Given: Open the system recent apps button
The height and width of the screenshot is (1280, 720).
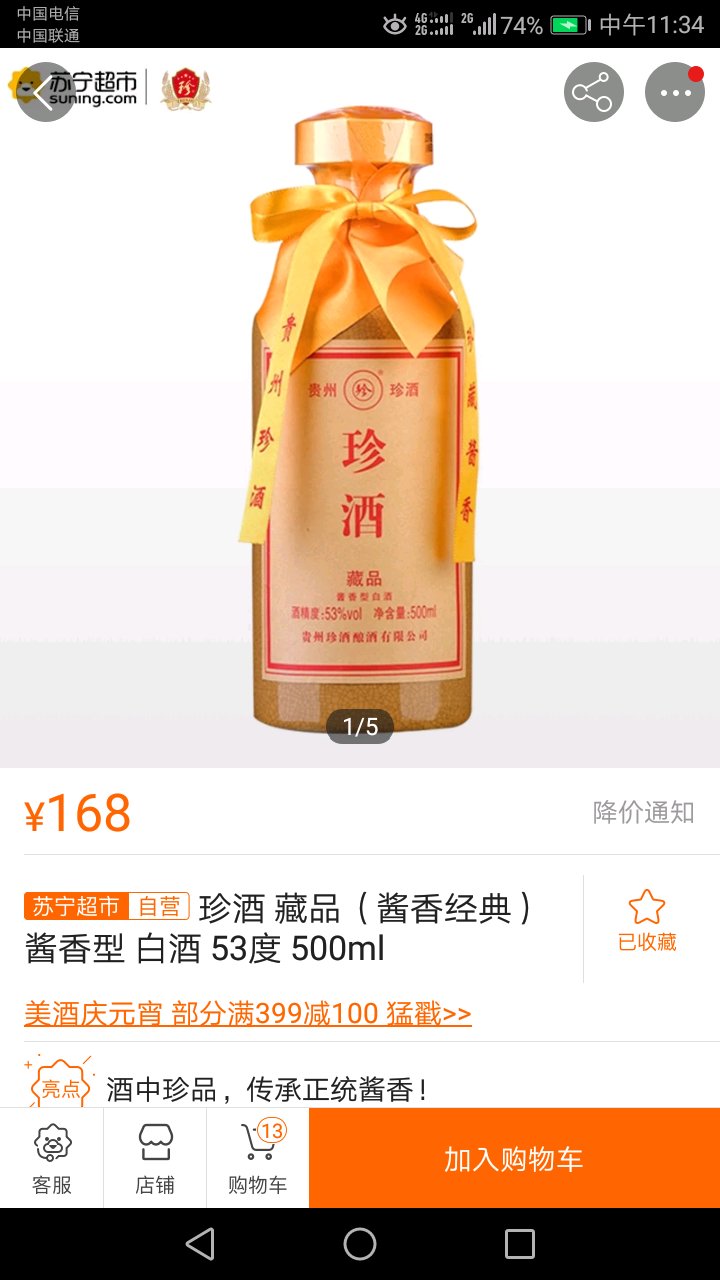Looking at the screenshot, I should click(520, 1244).
